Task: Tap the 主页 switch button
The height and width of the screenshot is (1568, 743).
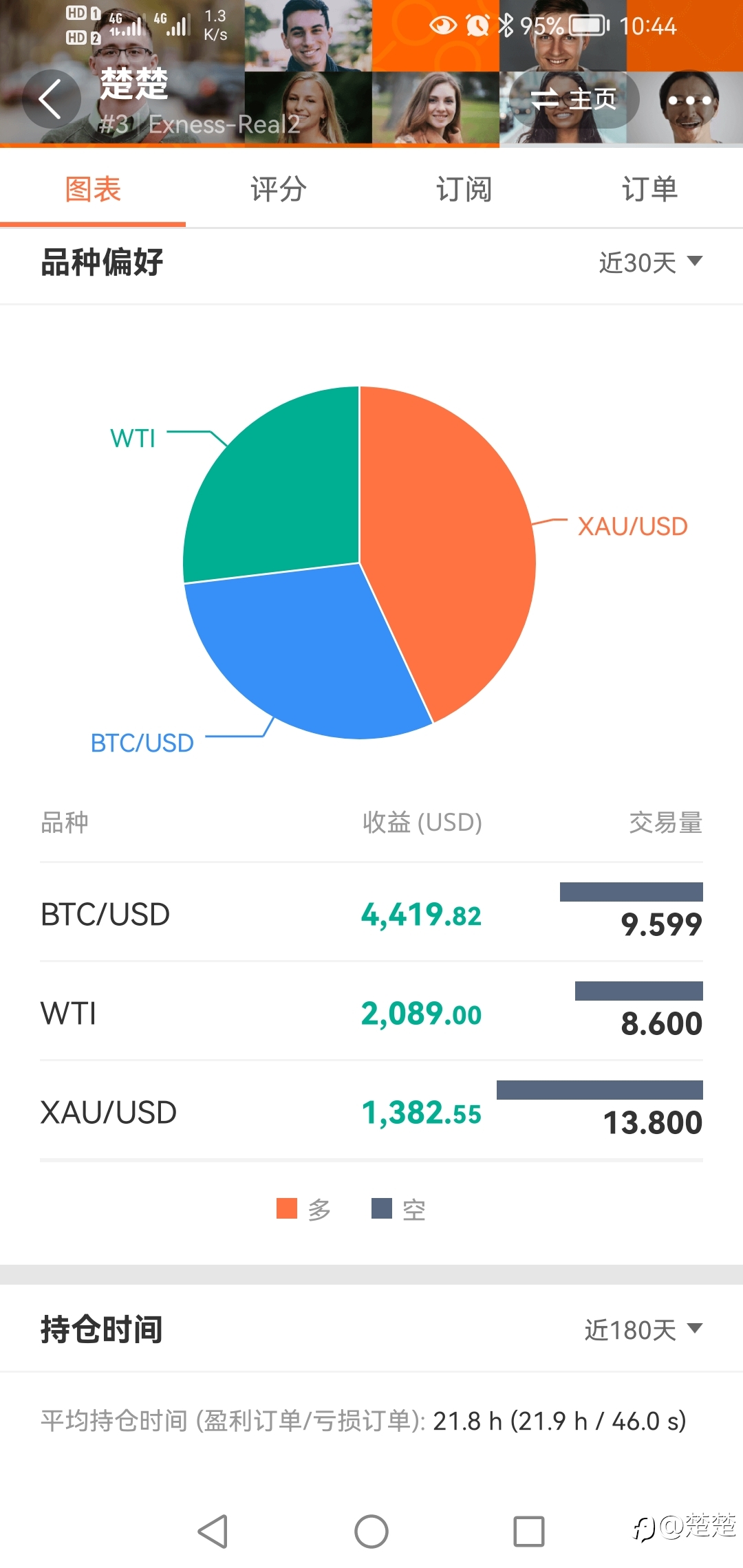Action: click(575, 99)
